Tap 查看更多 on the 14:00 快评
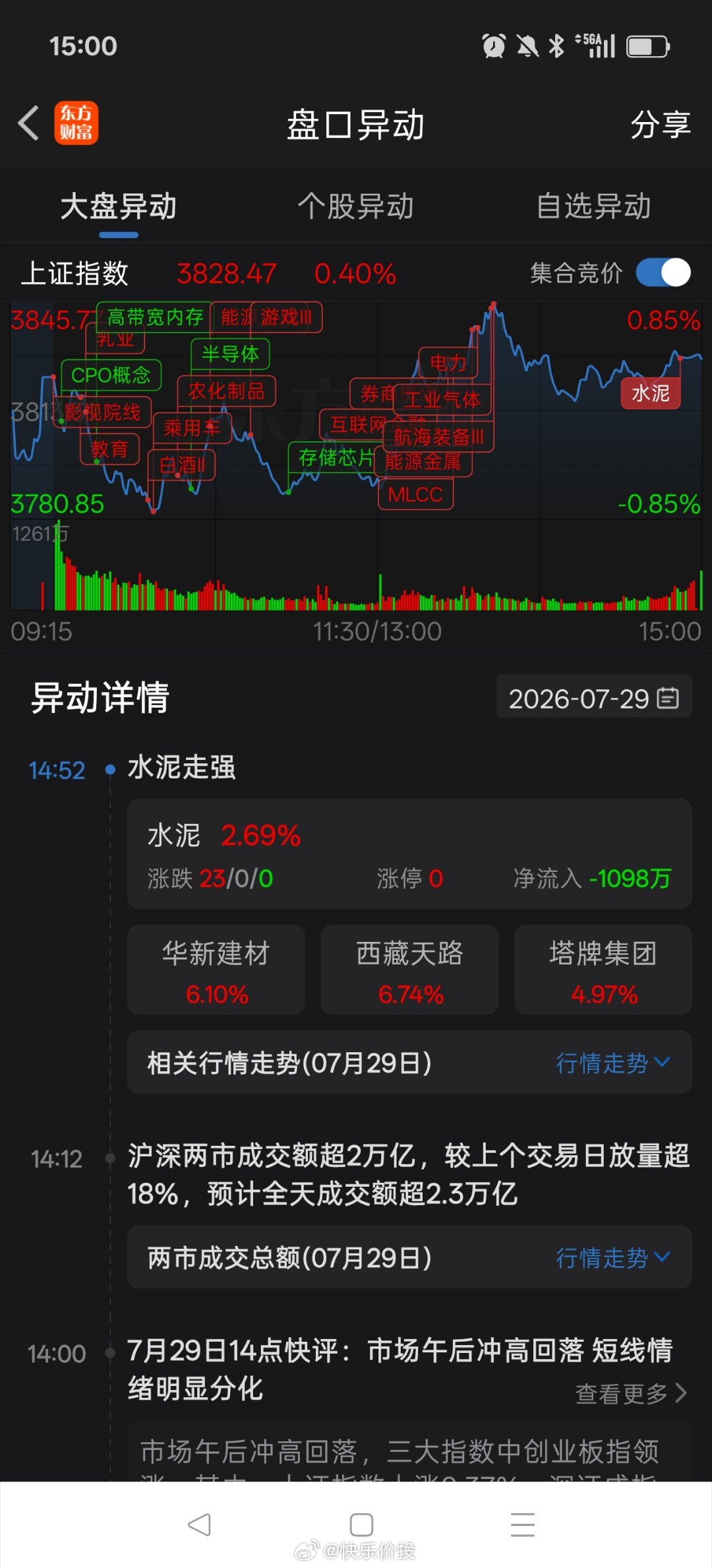The width and height of the screenshot is (712, 1568). click(x=631, y=1393)
